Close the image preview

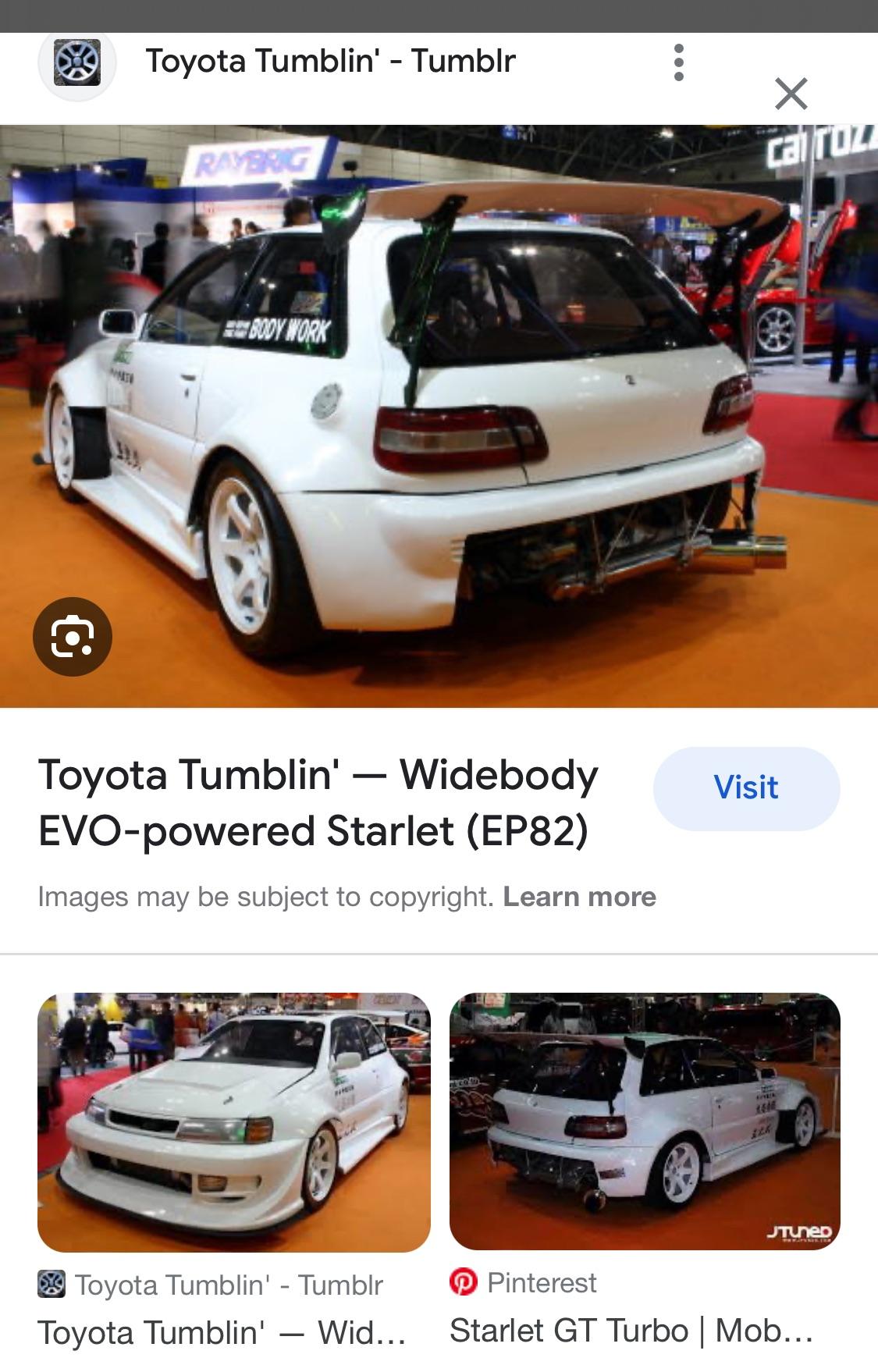791,94
